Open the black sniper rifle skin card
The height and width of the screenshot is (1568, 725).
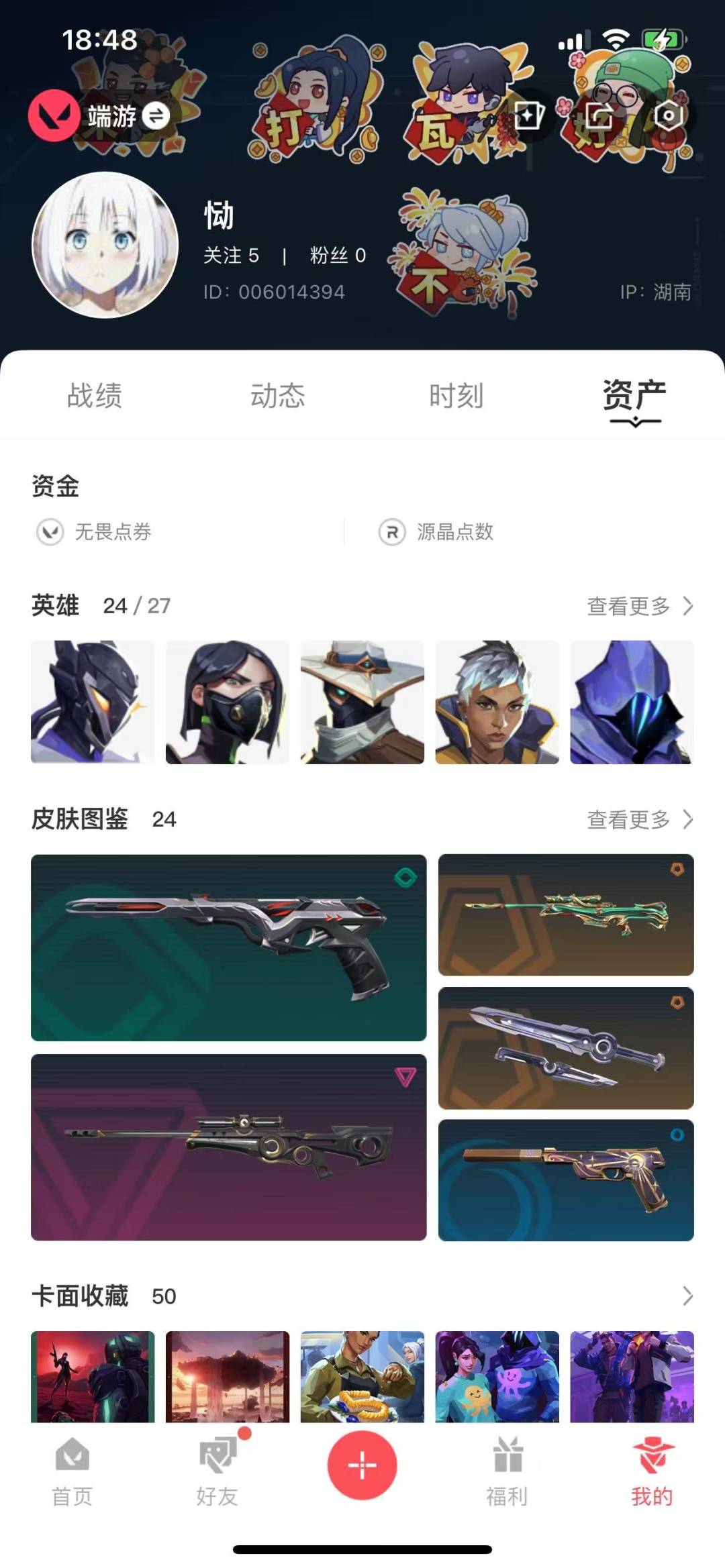(x=228, y=1147)
